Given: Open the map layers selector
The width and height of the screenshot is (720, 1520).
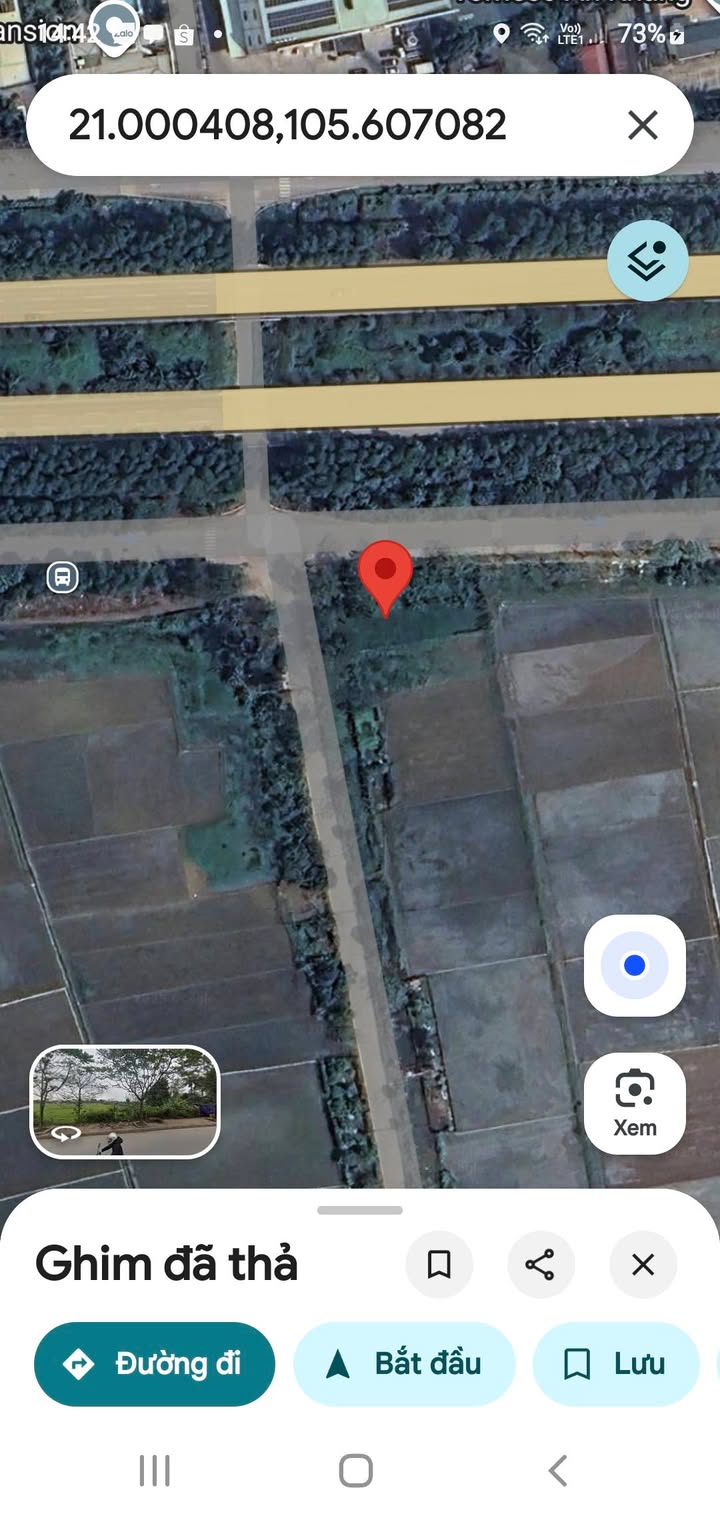Looking at the screenshot, I should [648, 261].
